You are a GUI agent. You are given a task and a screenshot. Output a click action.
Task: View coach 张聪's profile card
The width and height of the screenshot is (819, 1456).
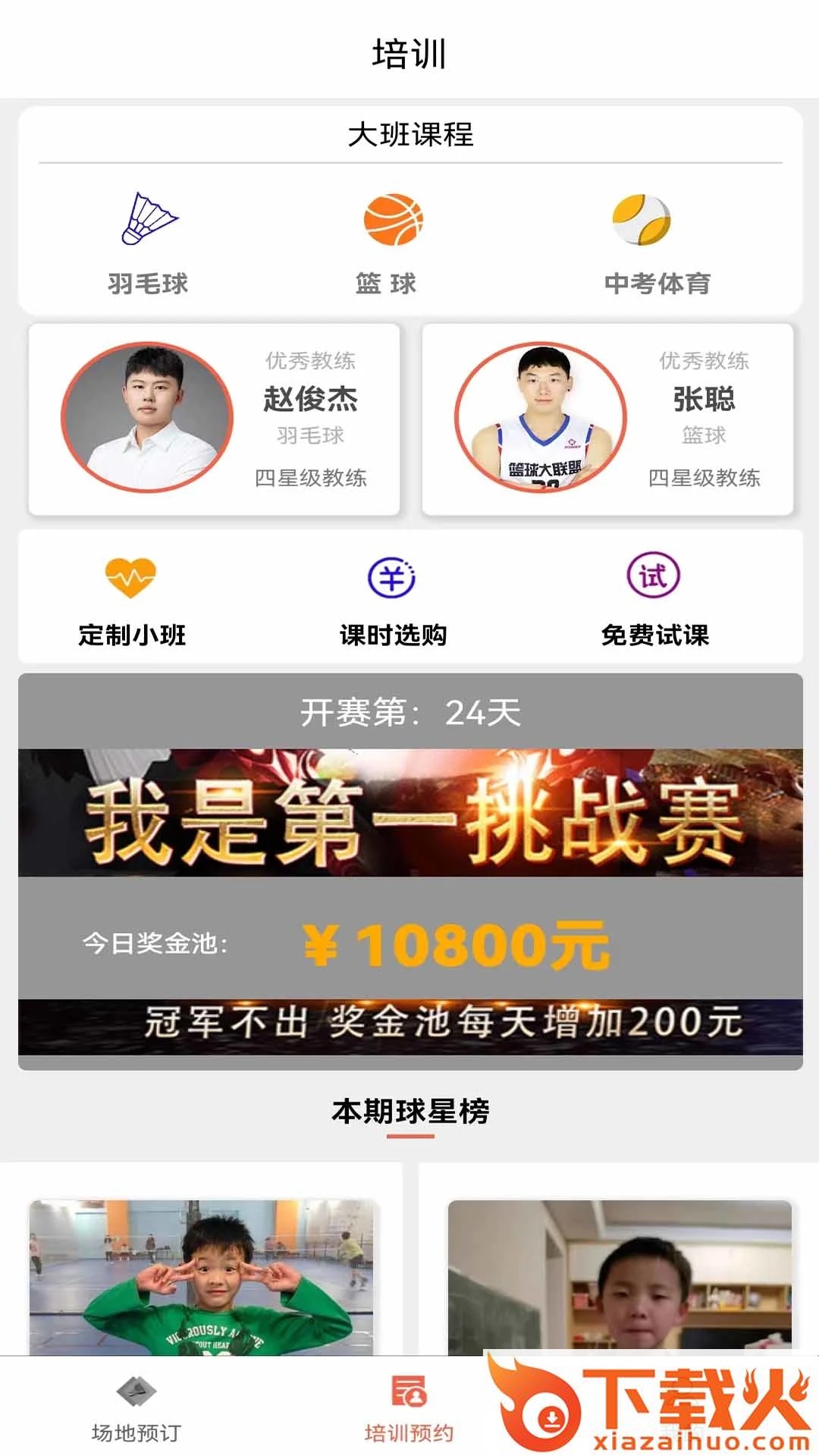pyautogui.click(x=607, y=419)
